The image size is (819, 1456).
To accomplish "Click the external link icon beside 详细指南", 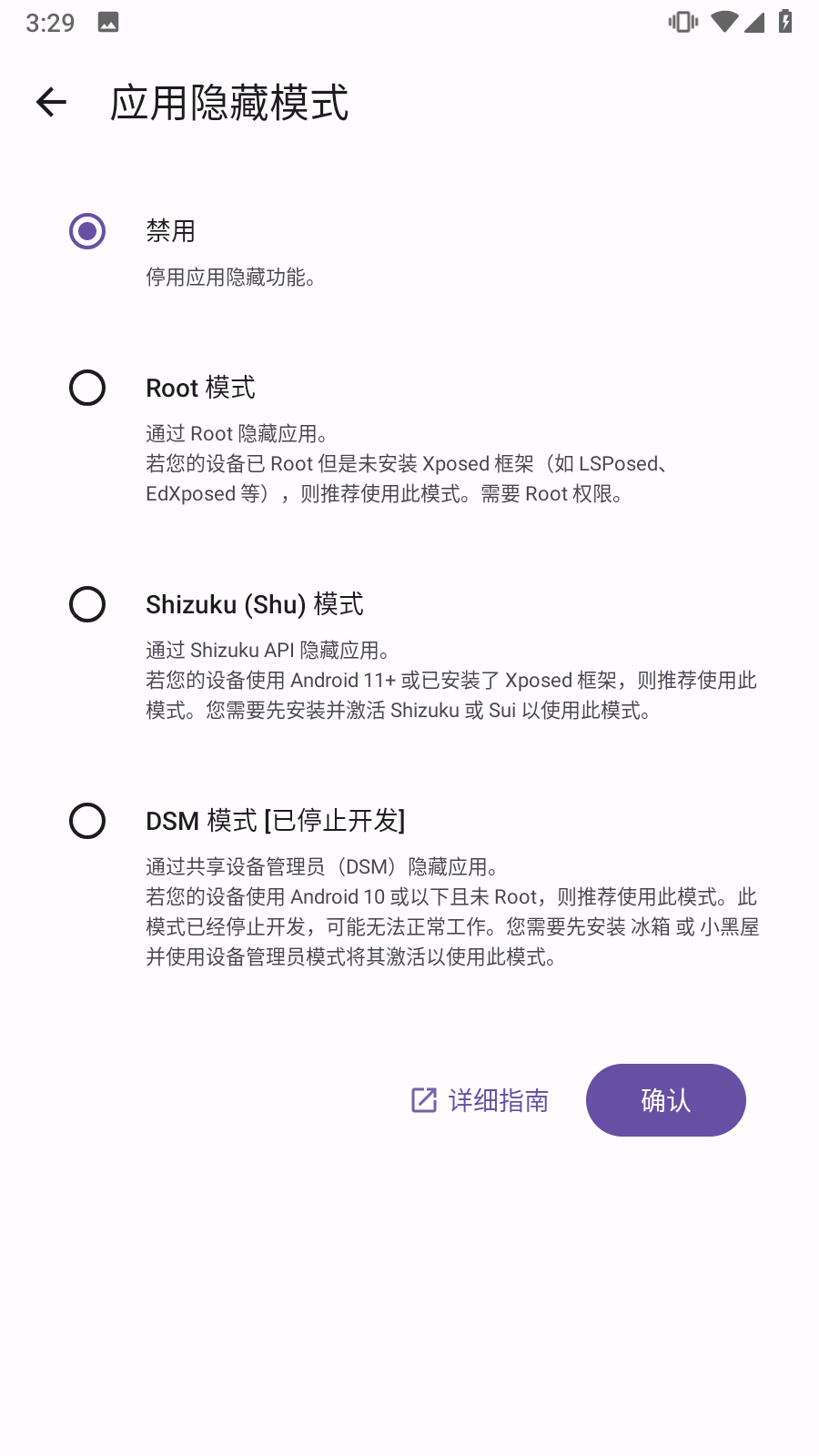I will pos(421,1100).
